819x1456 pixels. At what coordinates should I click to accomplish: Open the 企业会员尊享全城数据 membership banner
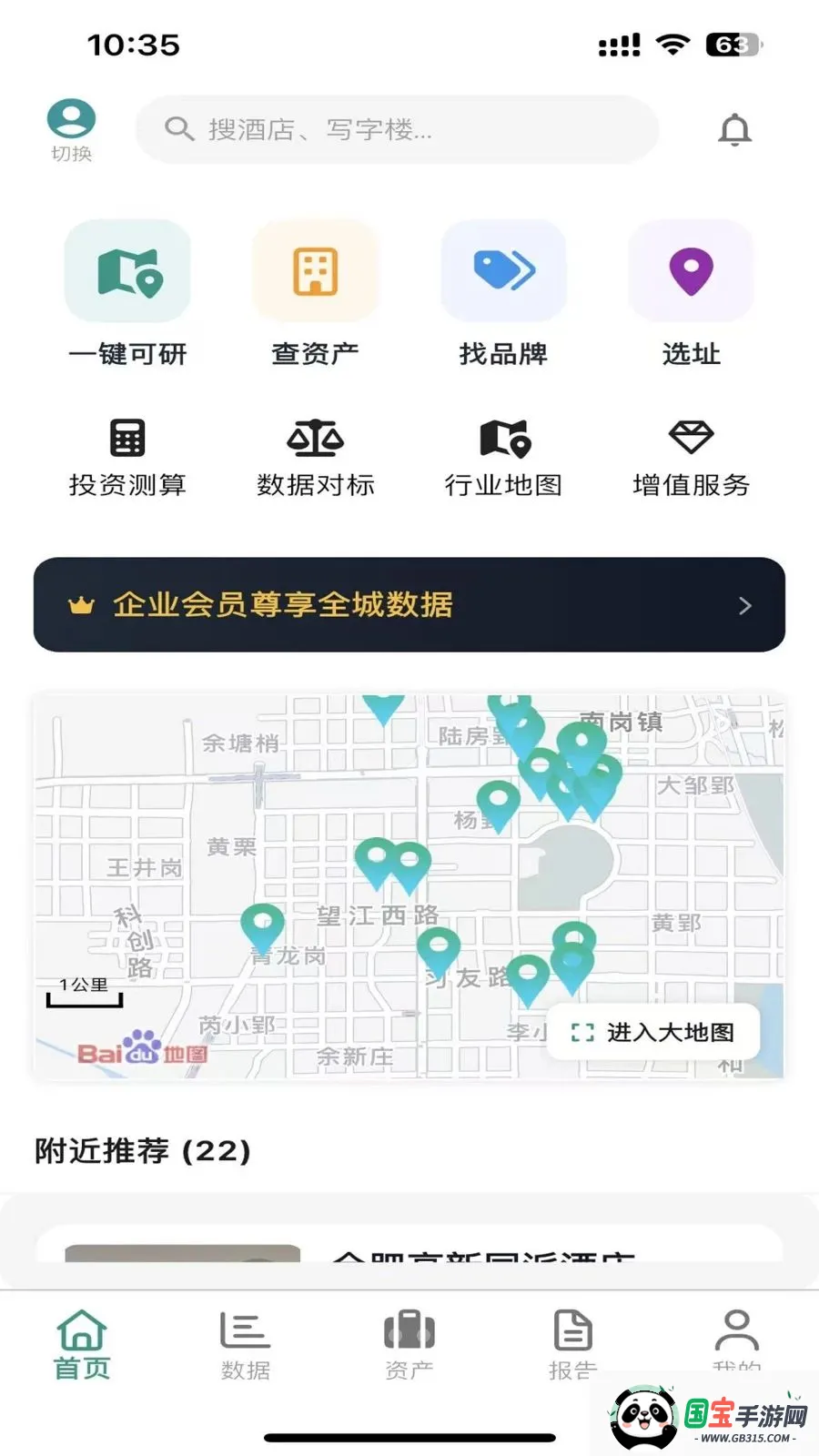pos(409,604)
